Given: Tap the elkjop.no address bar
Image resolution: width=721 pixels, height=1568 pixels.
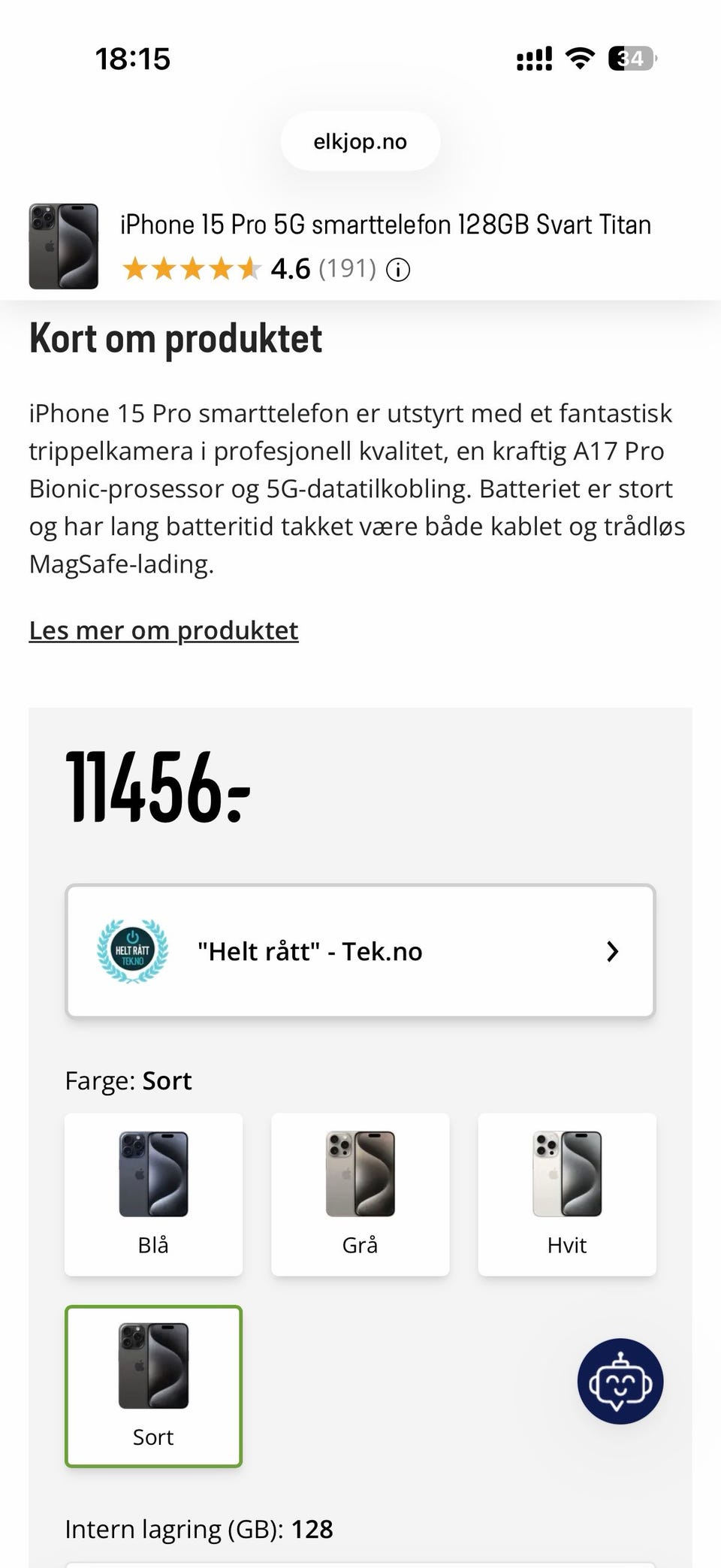Looking at the screenshot, I should tap(360, 140).
